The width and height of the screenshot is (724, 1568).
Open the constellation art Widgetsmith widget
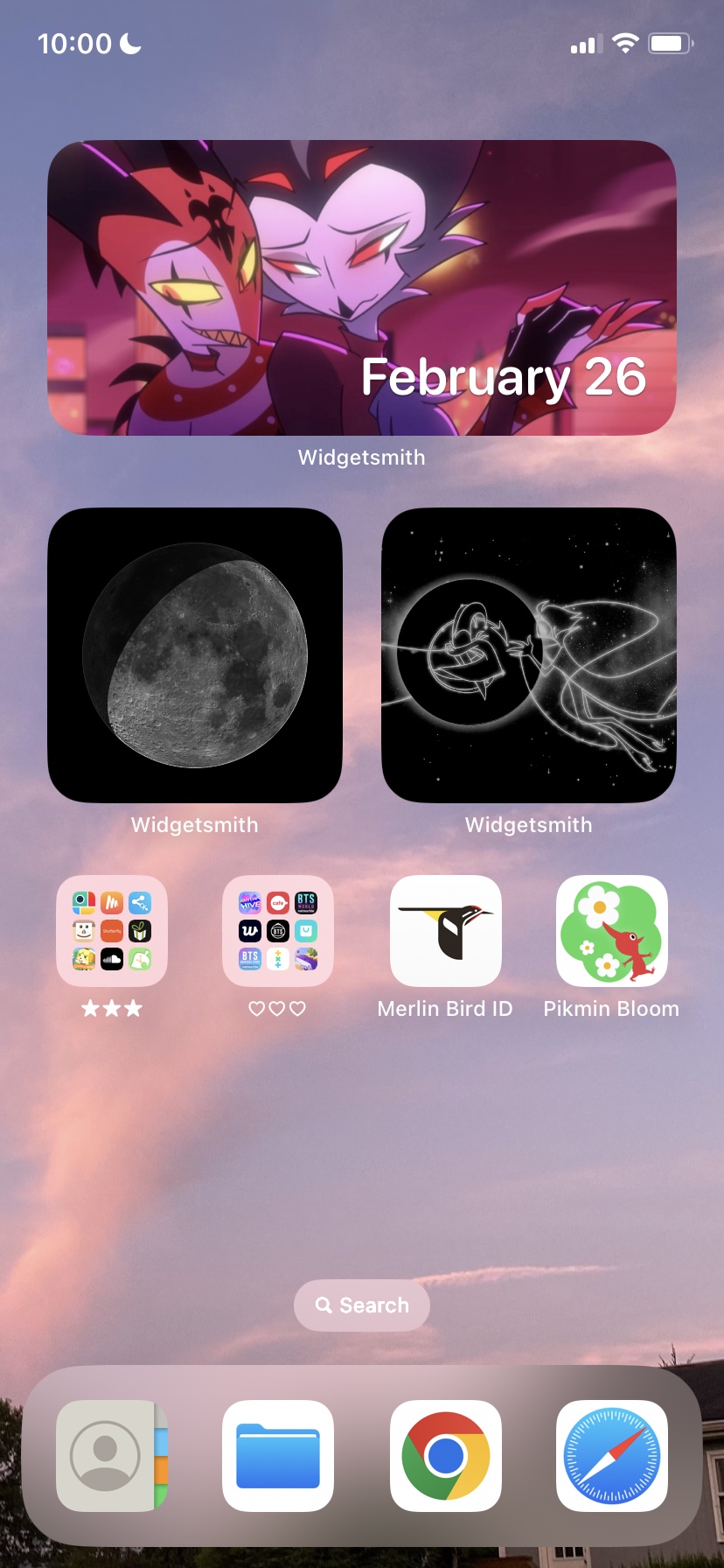529,655
